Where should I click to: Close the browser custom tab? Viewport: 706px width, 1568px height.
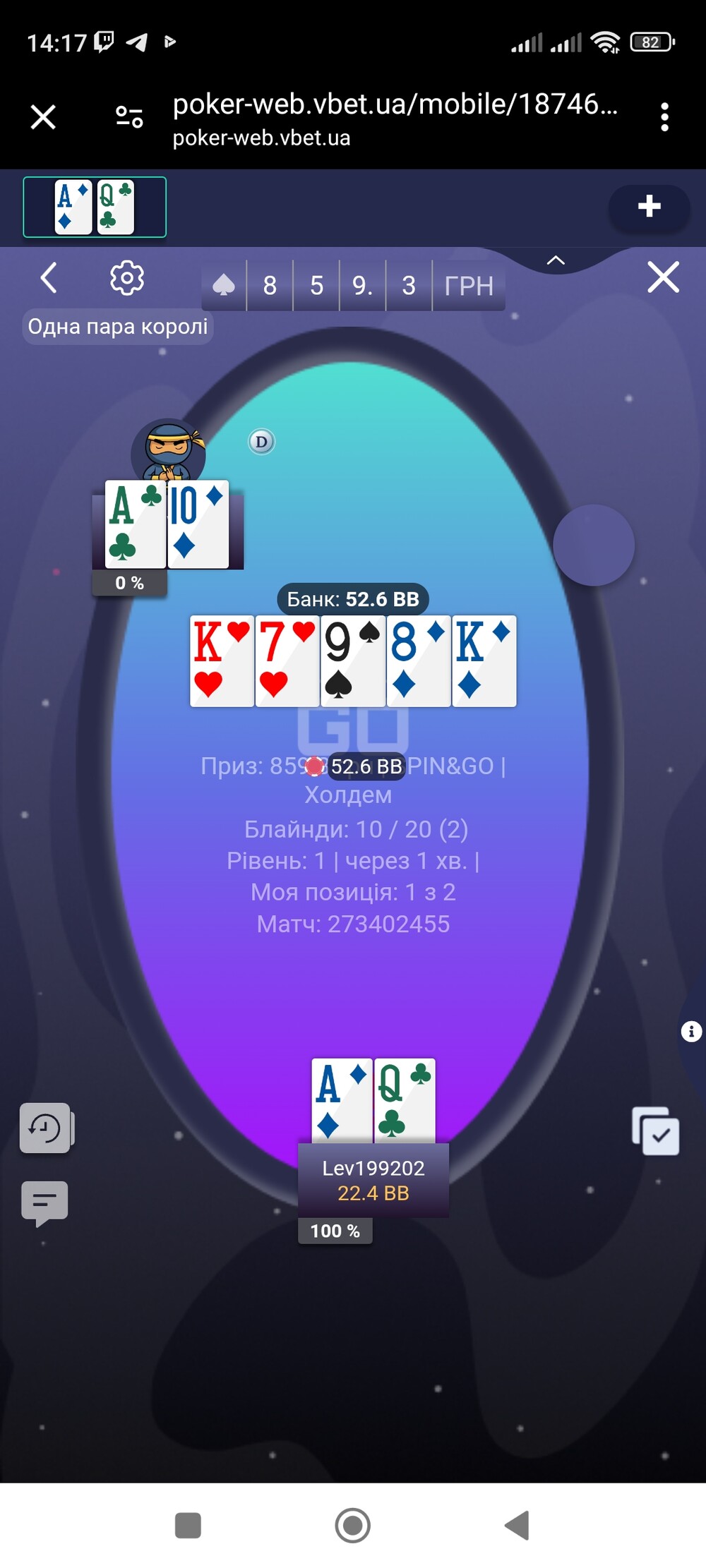[43, 116]
